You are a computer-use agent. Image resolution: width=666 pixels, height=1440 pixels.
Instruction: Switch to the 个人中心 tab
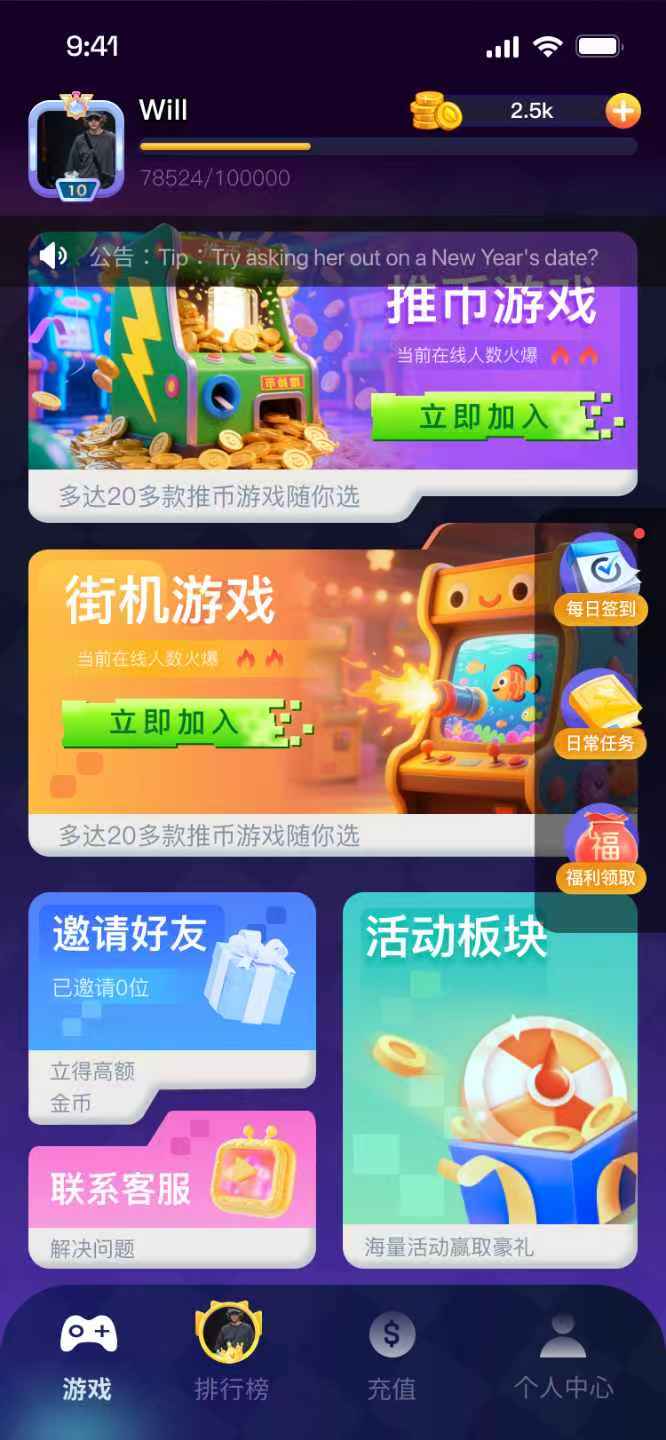[563, 1356]
